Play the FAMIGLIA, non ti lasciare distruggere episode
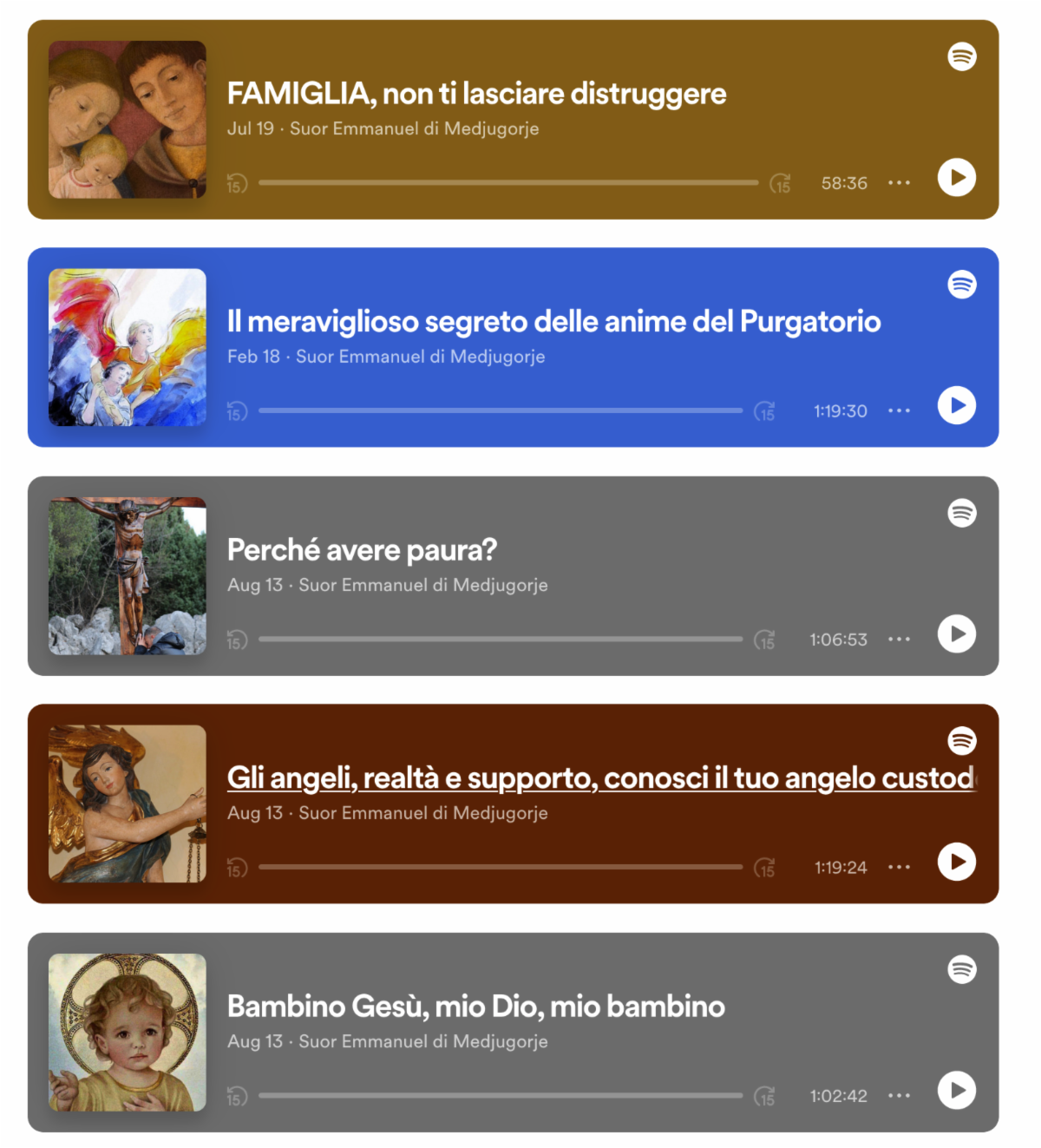This screenshot has height=1148, width=1041. click(957, 178)
